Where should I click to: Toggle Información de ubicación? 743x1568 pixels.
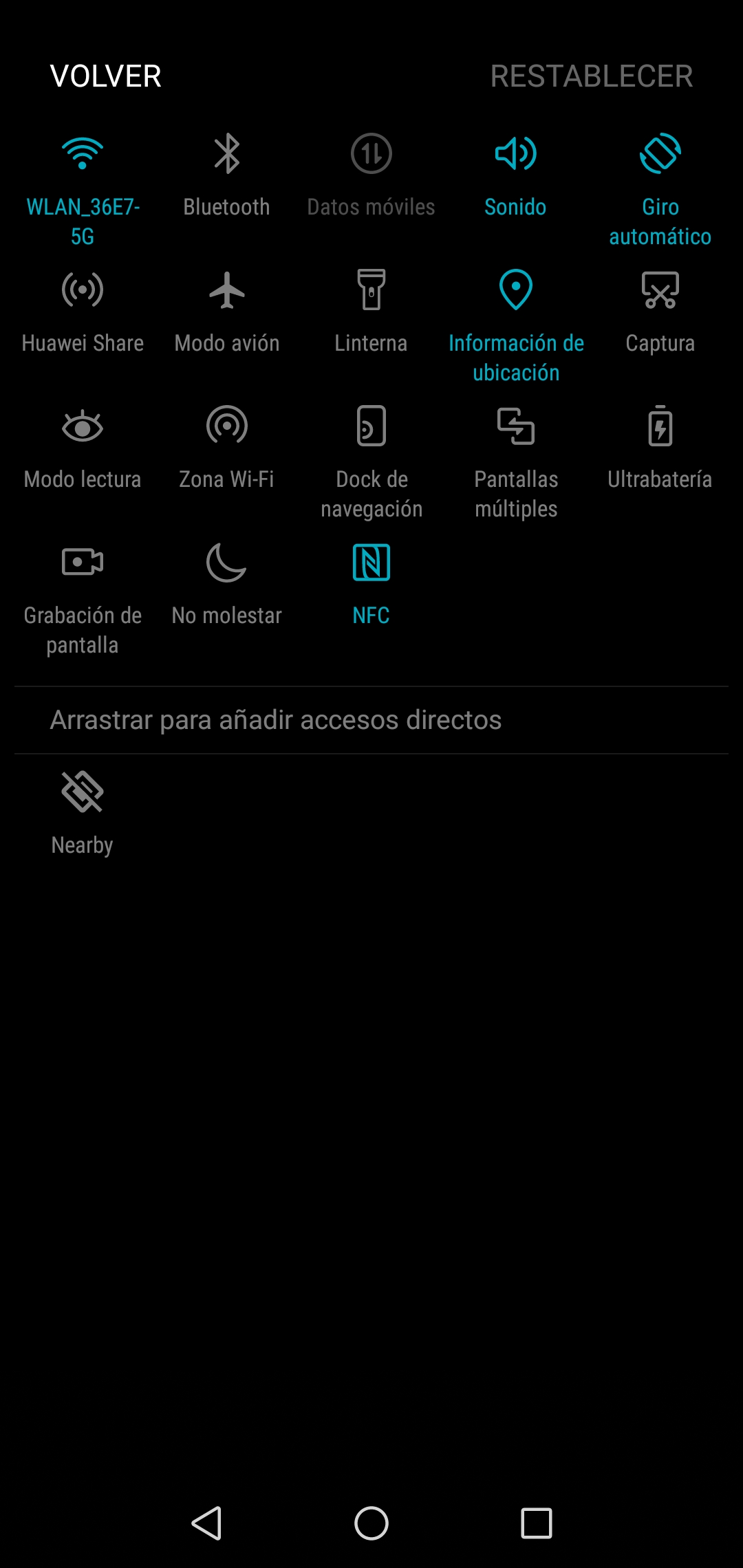tap(516, 326)
